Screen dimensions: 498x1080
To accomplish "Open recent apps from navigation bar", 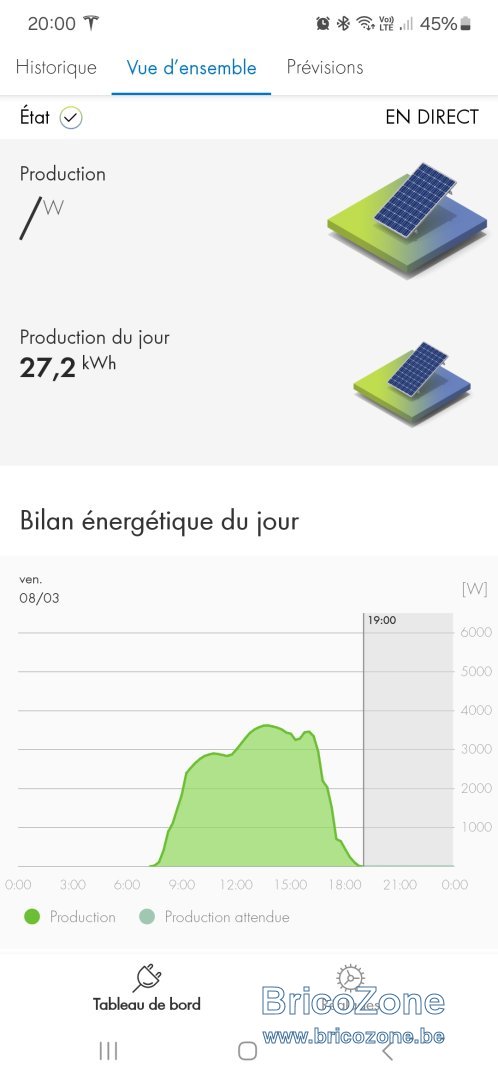I will (x=108, y=1050).
